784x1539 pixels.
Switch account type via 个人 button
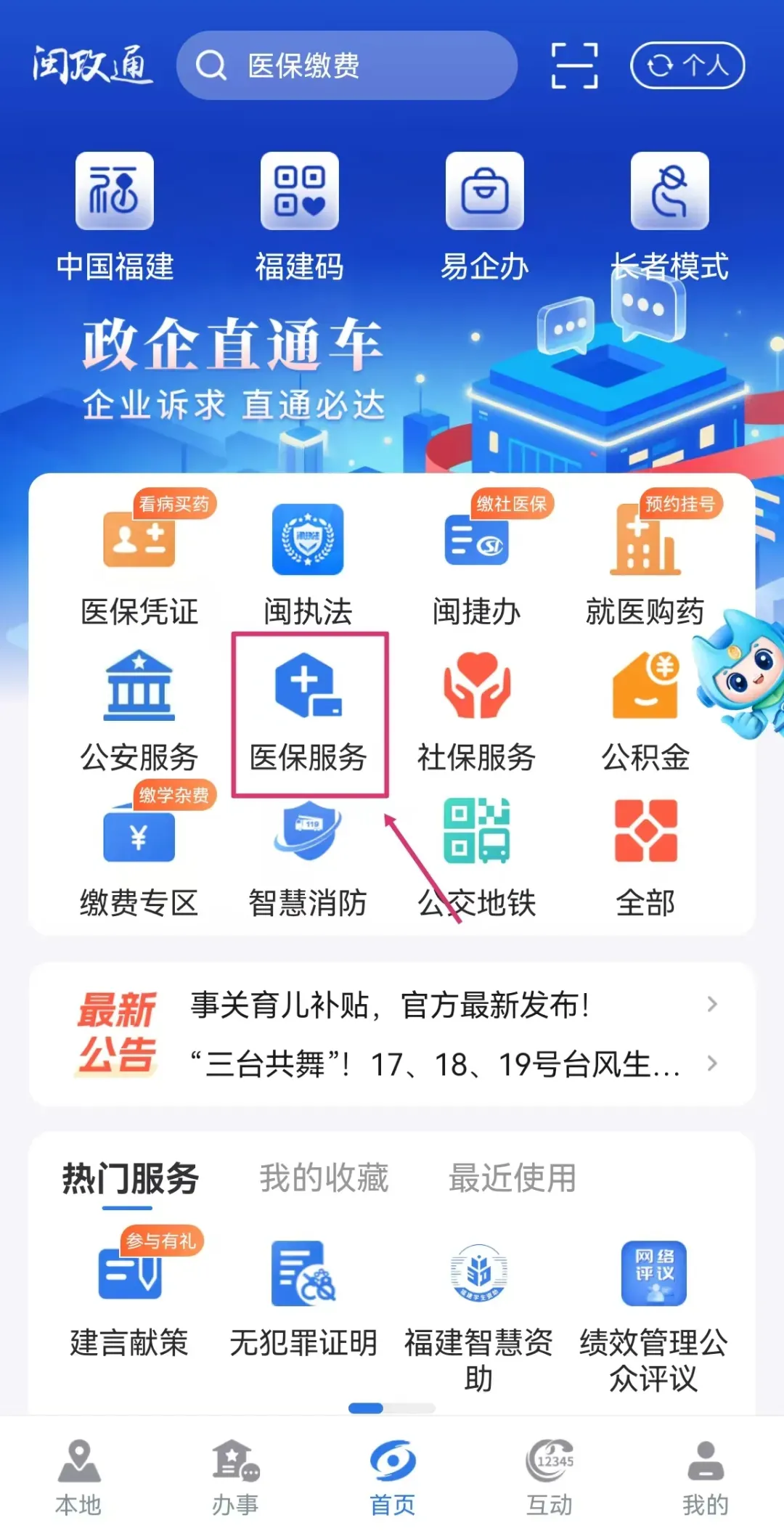coord(687,65)
